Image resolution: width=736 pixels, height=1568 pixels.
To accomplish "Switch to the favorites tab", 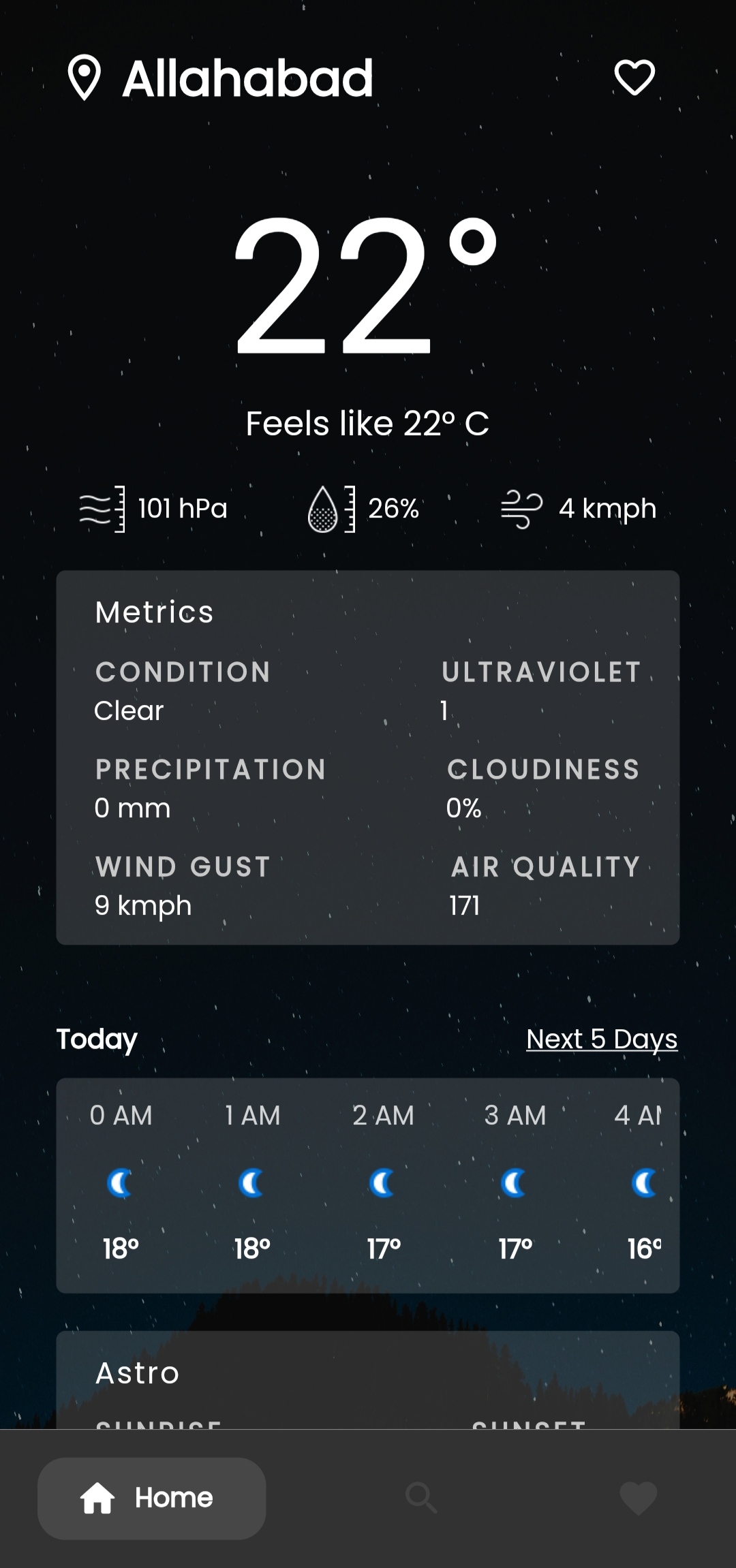I will click(x=638, y=1498).
